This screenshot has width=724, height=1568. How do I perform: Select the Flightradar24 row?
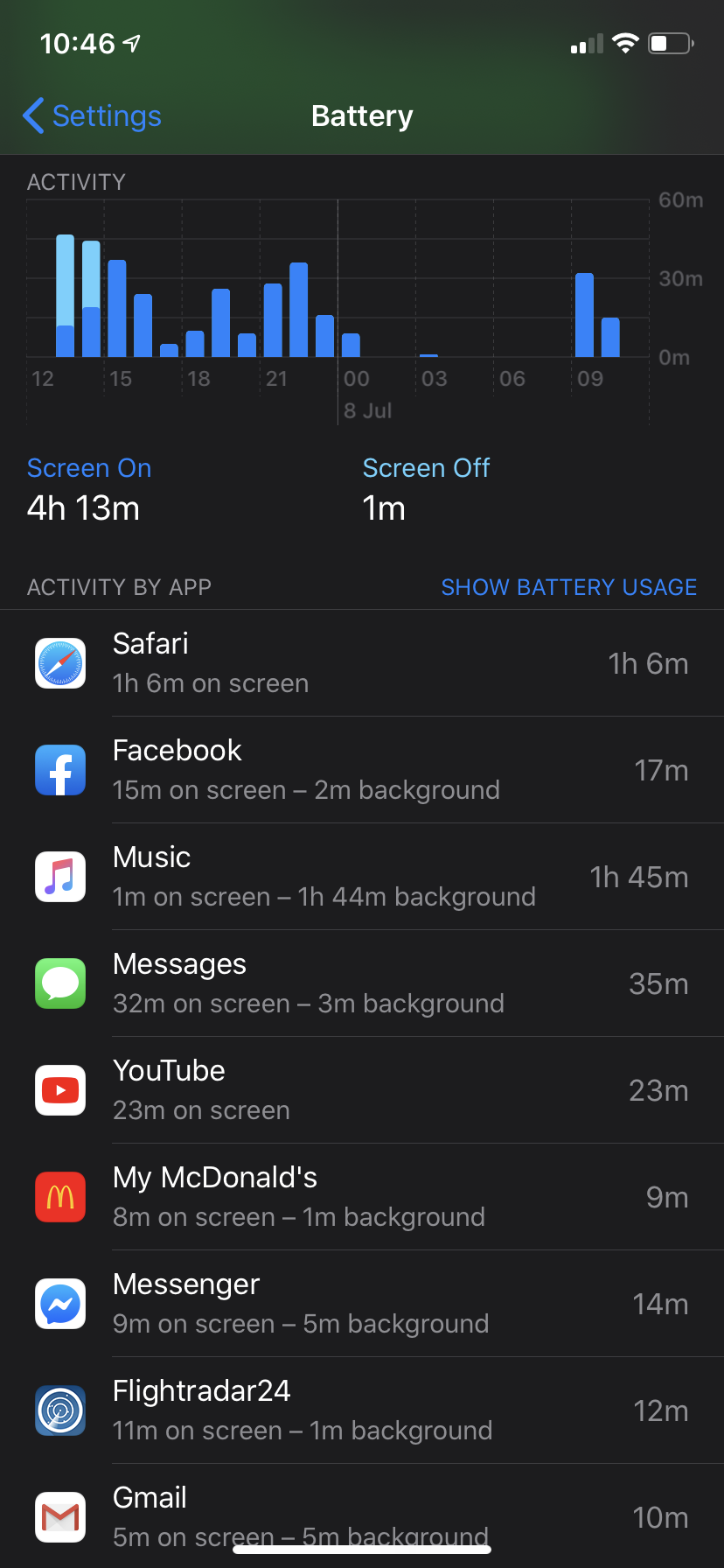click(362, 1410)
